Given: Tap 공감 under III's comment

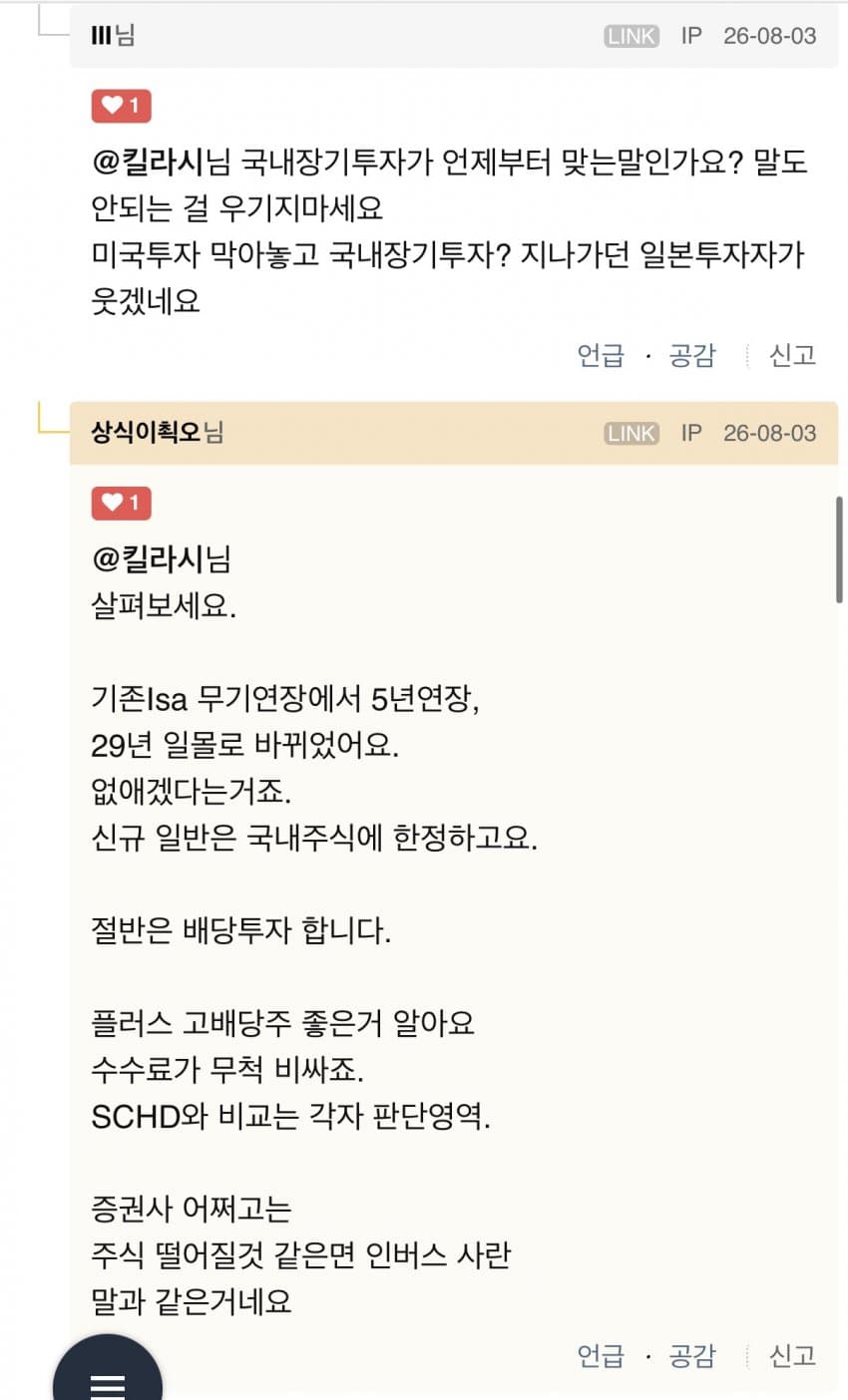Looking at the screenshot, I should pyautogui.click(x=692, y=355).
